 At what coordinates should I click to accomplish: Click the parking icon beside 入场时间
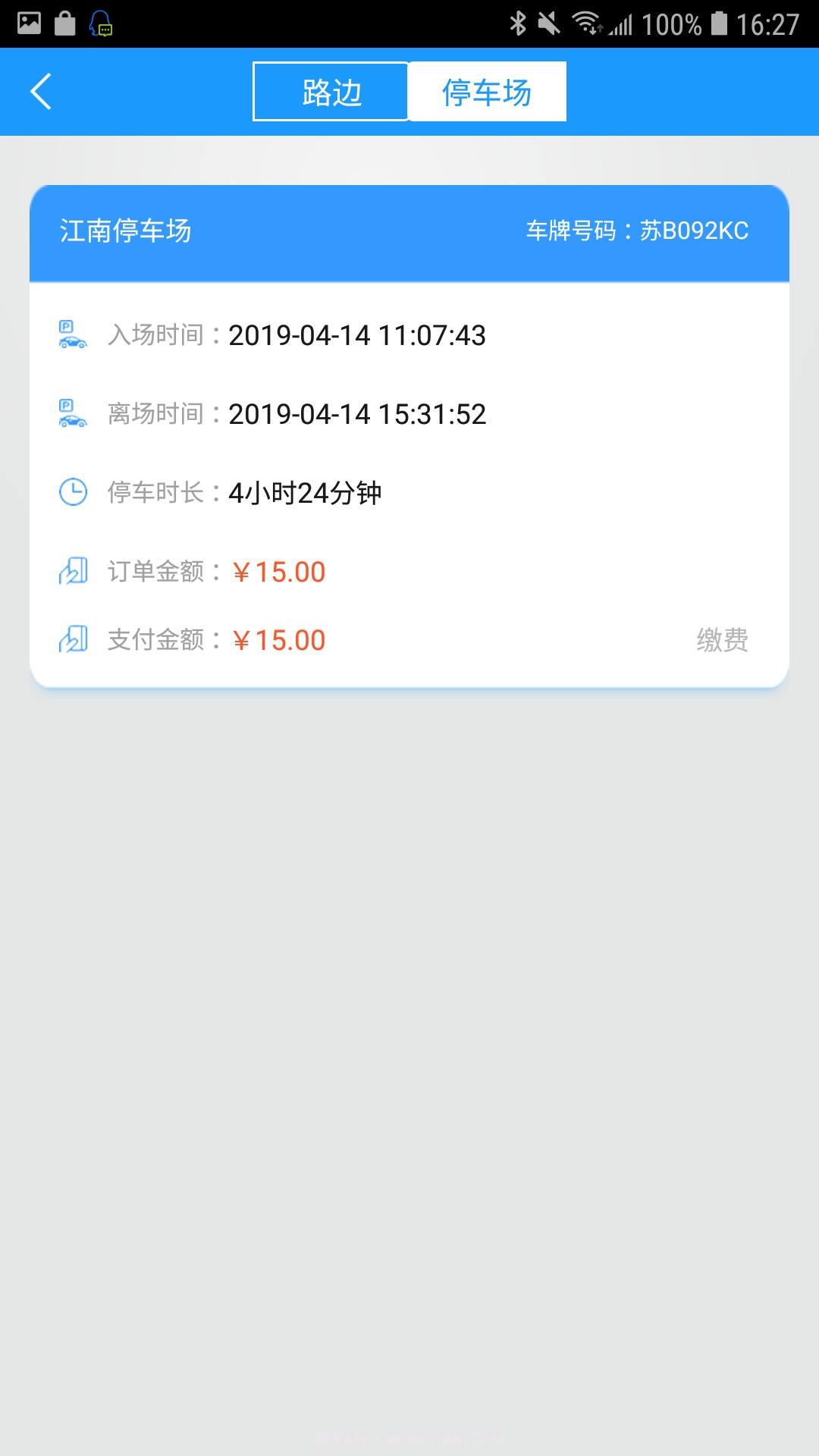pyautogui.click(x=72, y=336)
